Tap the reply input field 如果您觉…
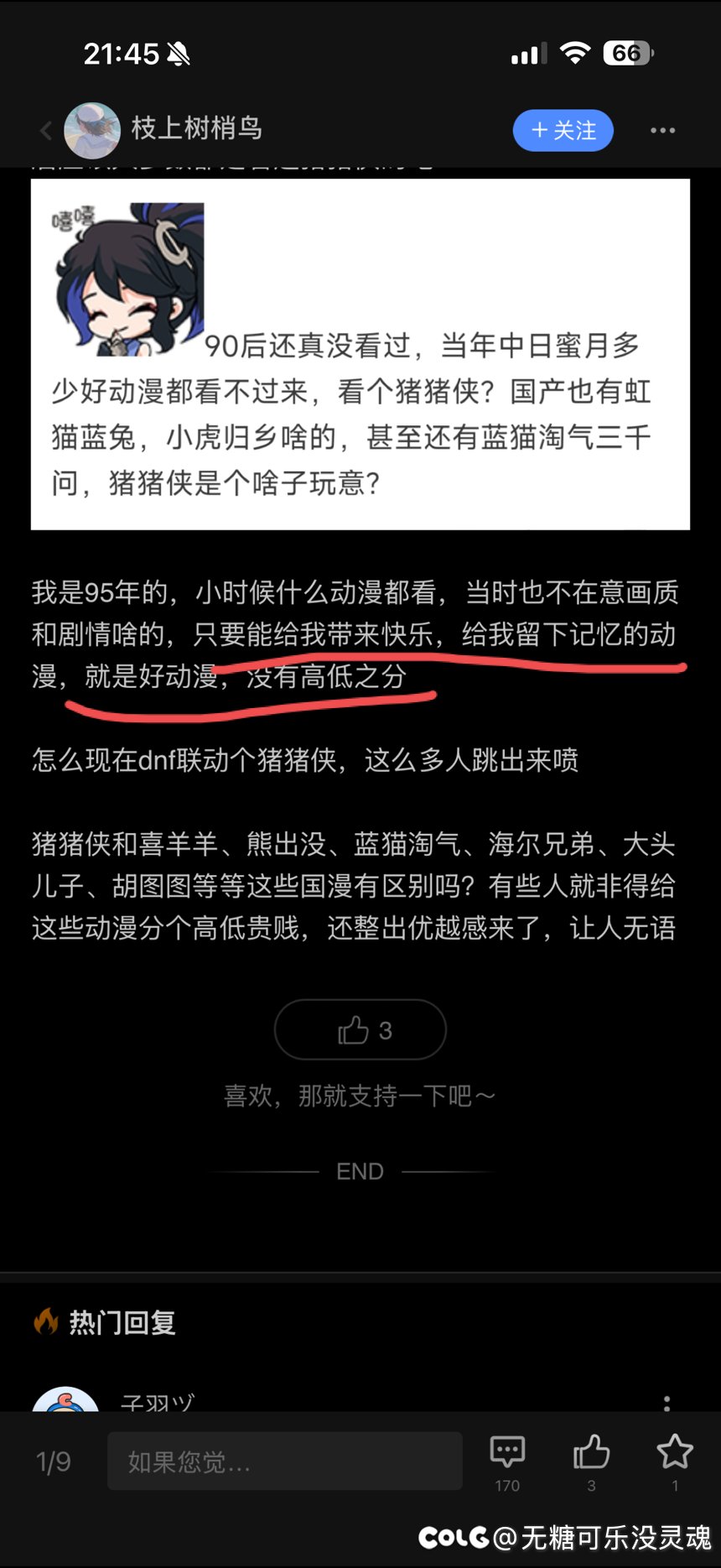This screenshot has width=721, height=1568. tap(285, 1462)
